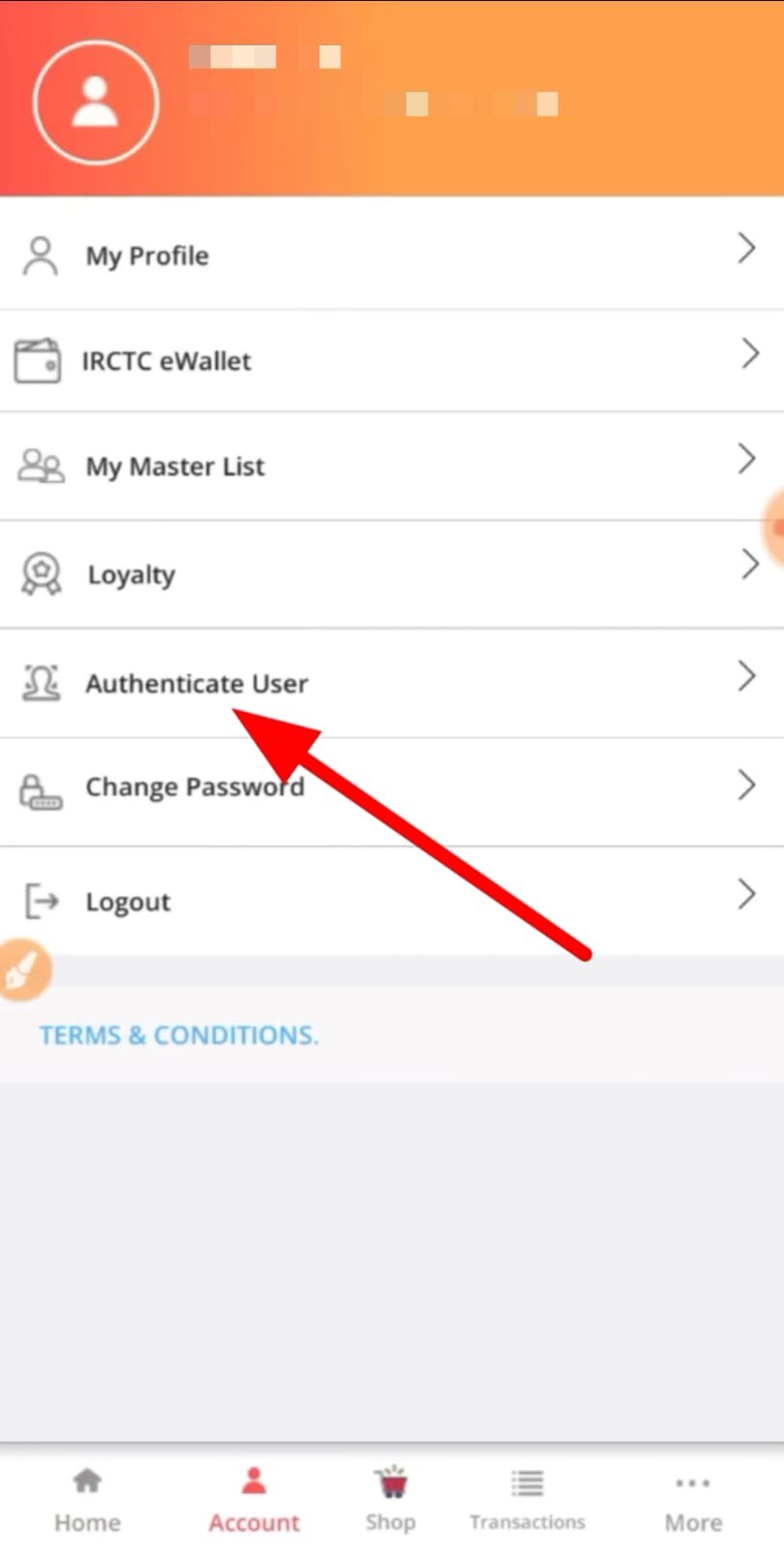
Task: Open the Shop cart icon in bottom bar
Action: coord(390,1482)
